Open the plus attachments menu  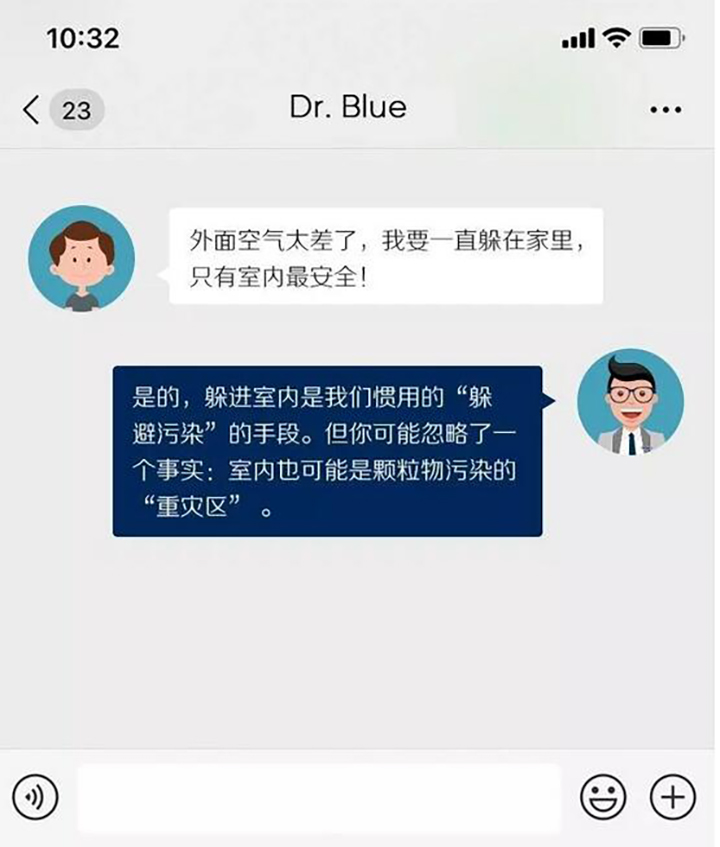(672, 798)
